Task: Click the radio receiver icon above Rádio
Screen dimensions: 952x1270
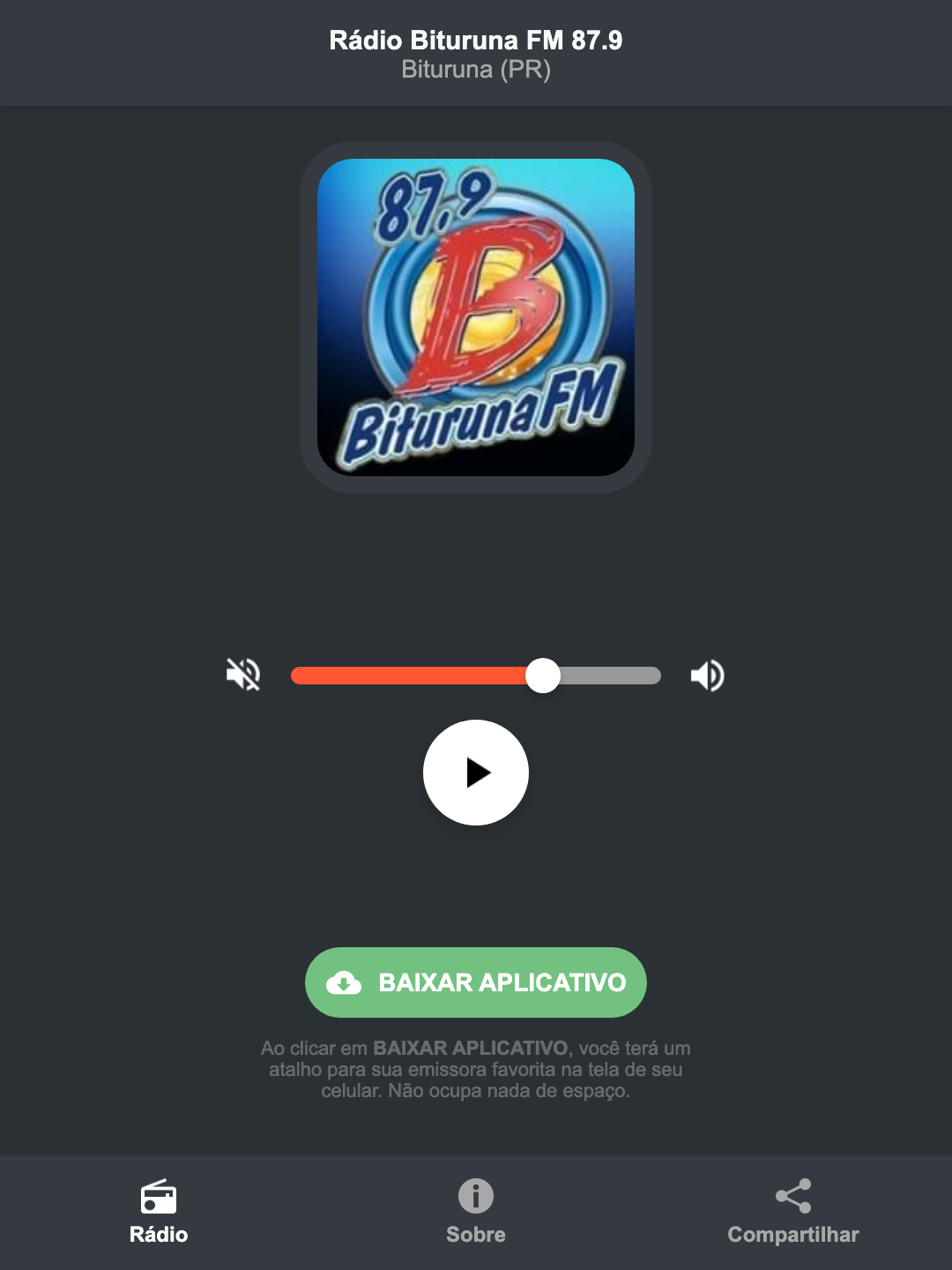Action: coord(159,1198)
